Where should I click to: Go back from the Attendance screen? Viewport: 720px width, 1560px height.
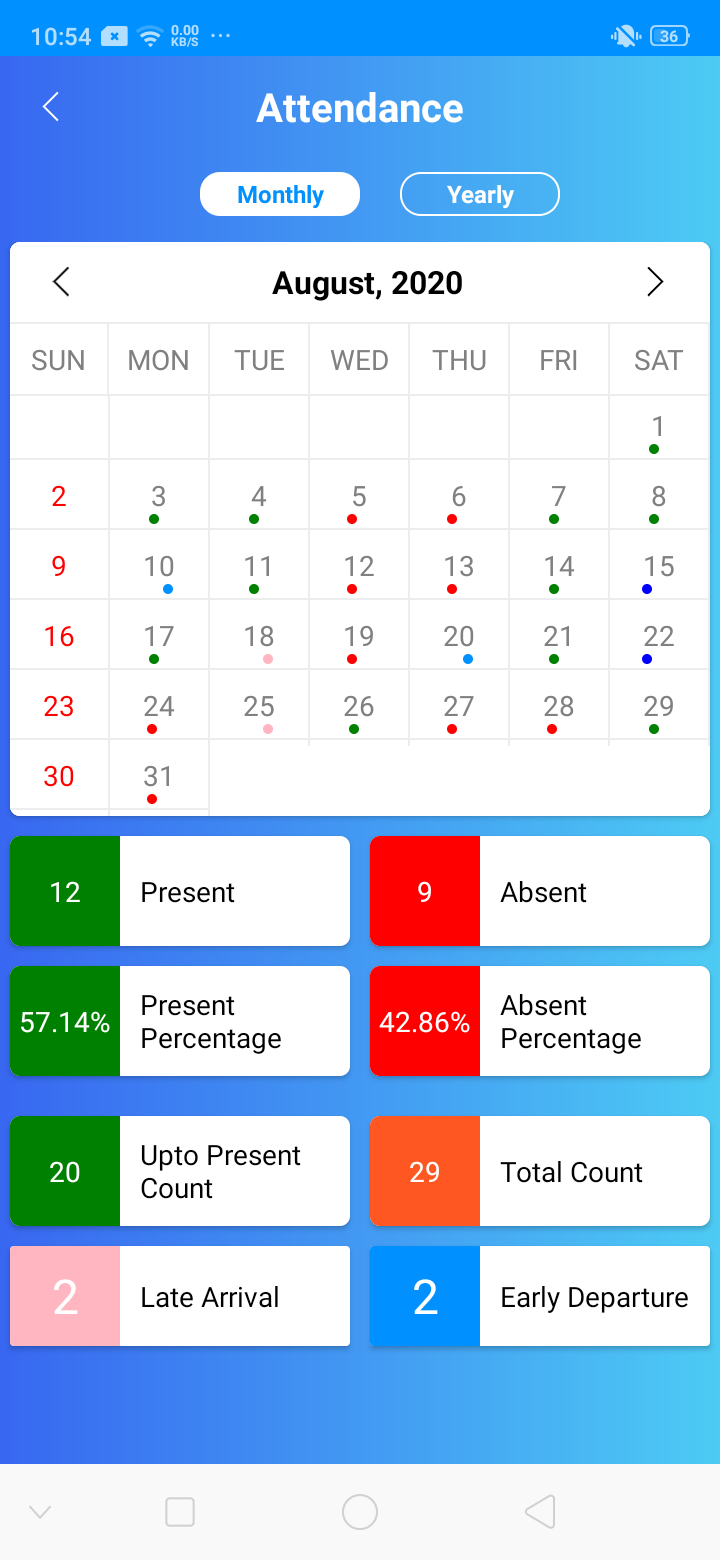point(51,107)
